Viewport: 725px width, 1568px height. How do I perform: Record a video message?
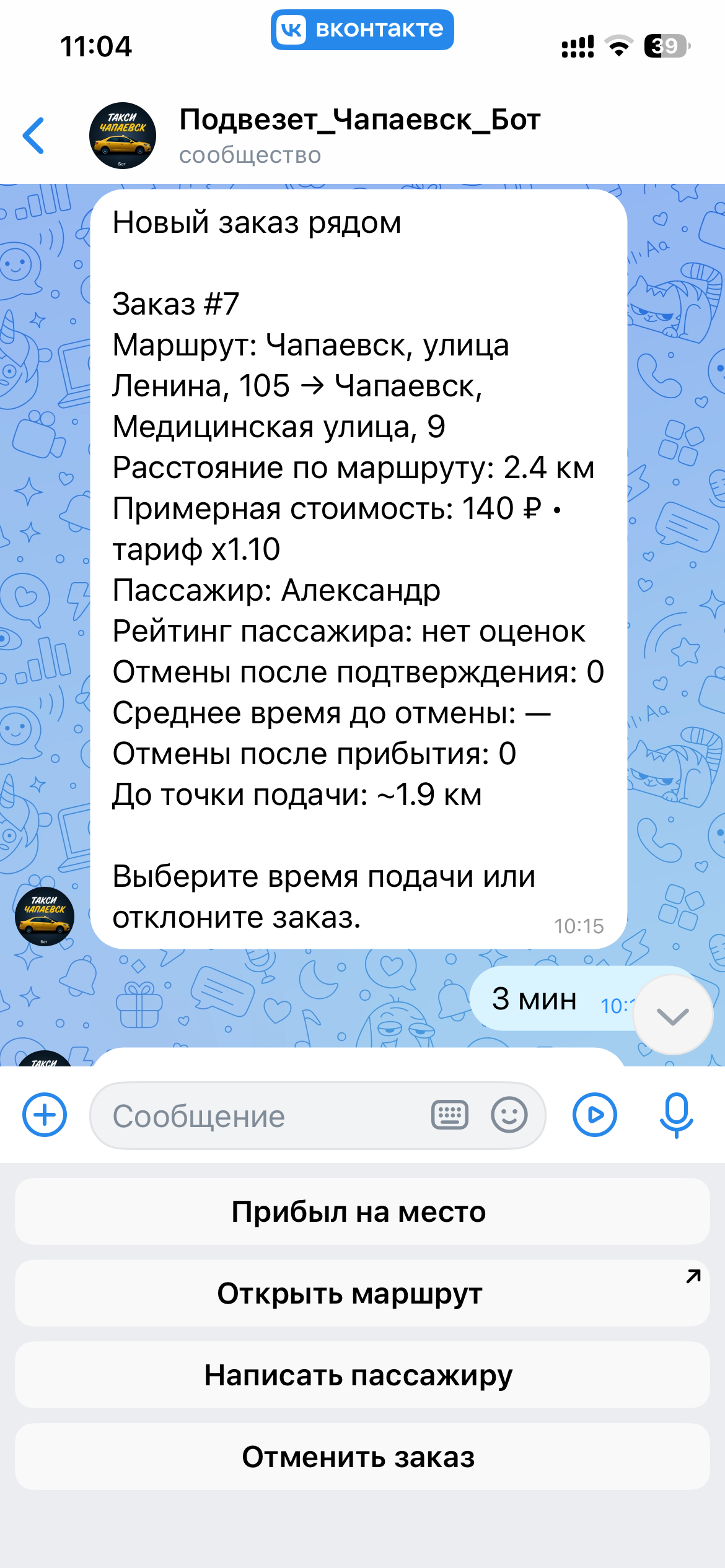tap(594, 1115)
